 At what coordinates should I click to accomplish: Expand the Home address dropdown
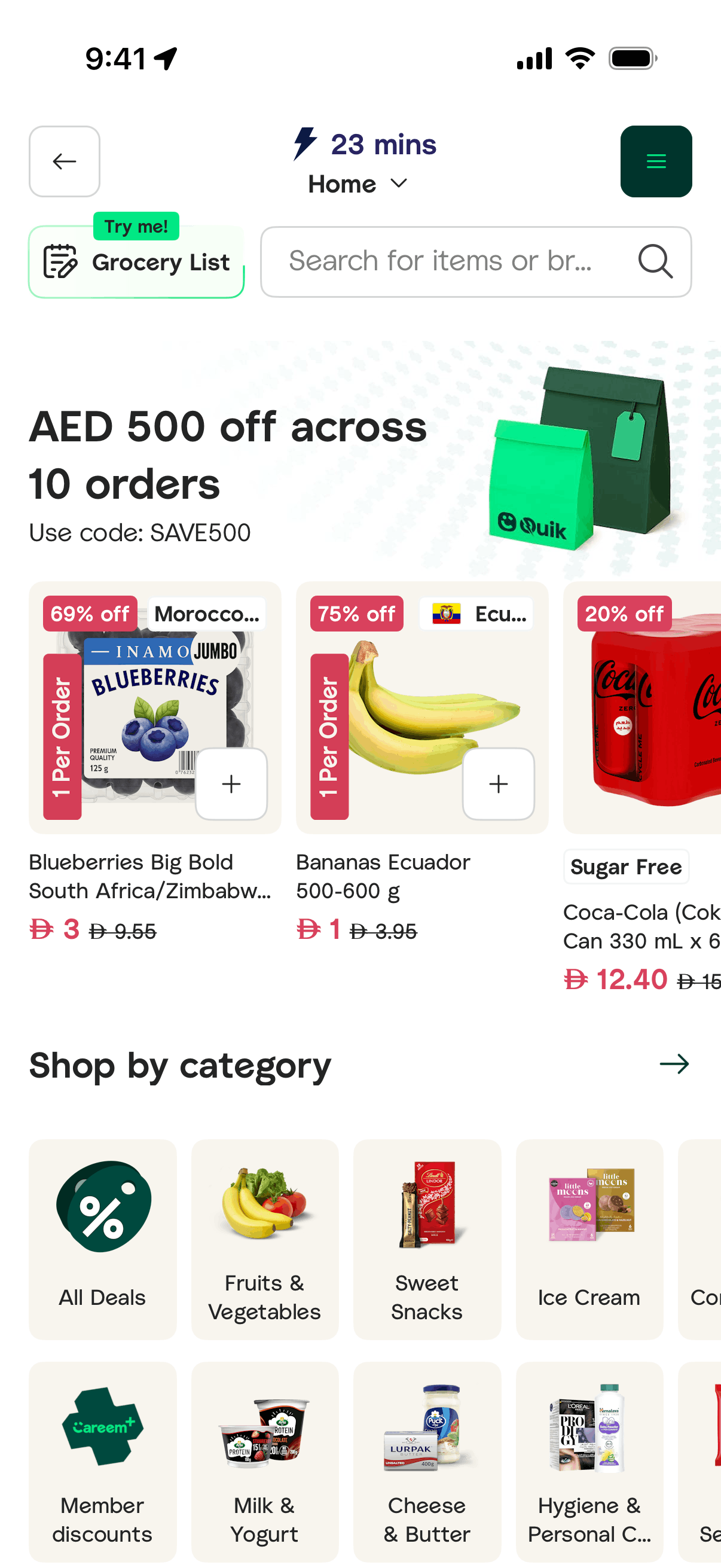pyautogui.click(x=358, y=184)
